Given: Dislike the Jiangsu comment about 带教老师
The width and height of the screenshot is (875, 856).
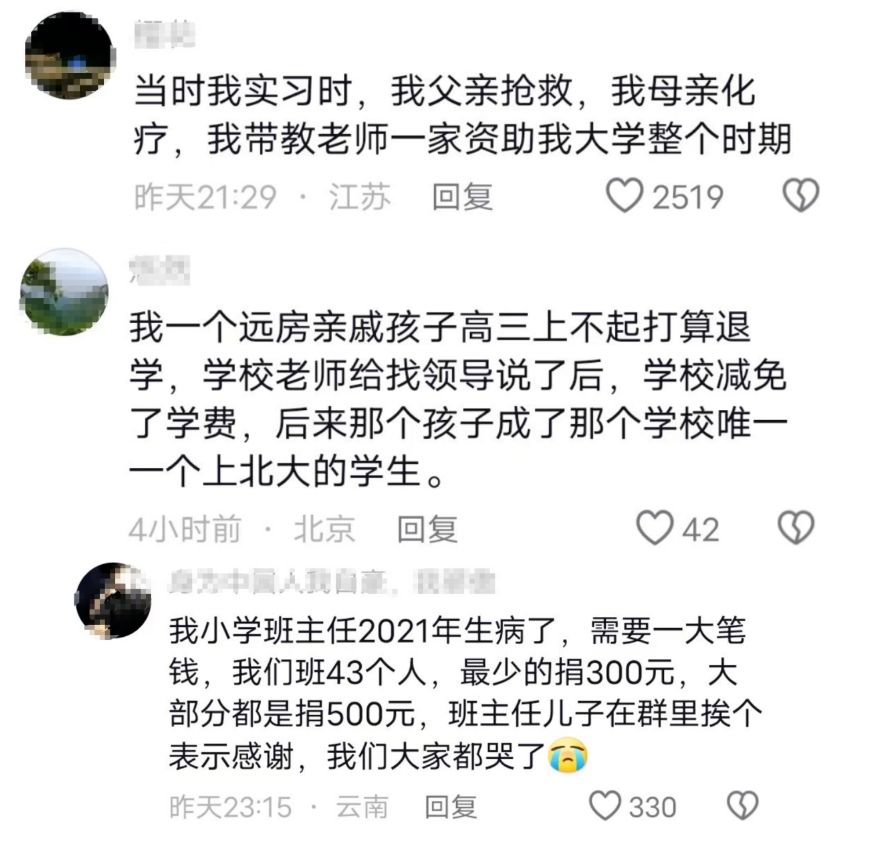Looking at the screenshot, I should pyautogui.click(x=800, y=196).
